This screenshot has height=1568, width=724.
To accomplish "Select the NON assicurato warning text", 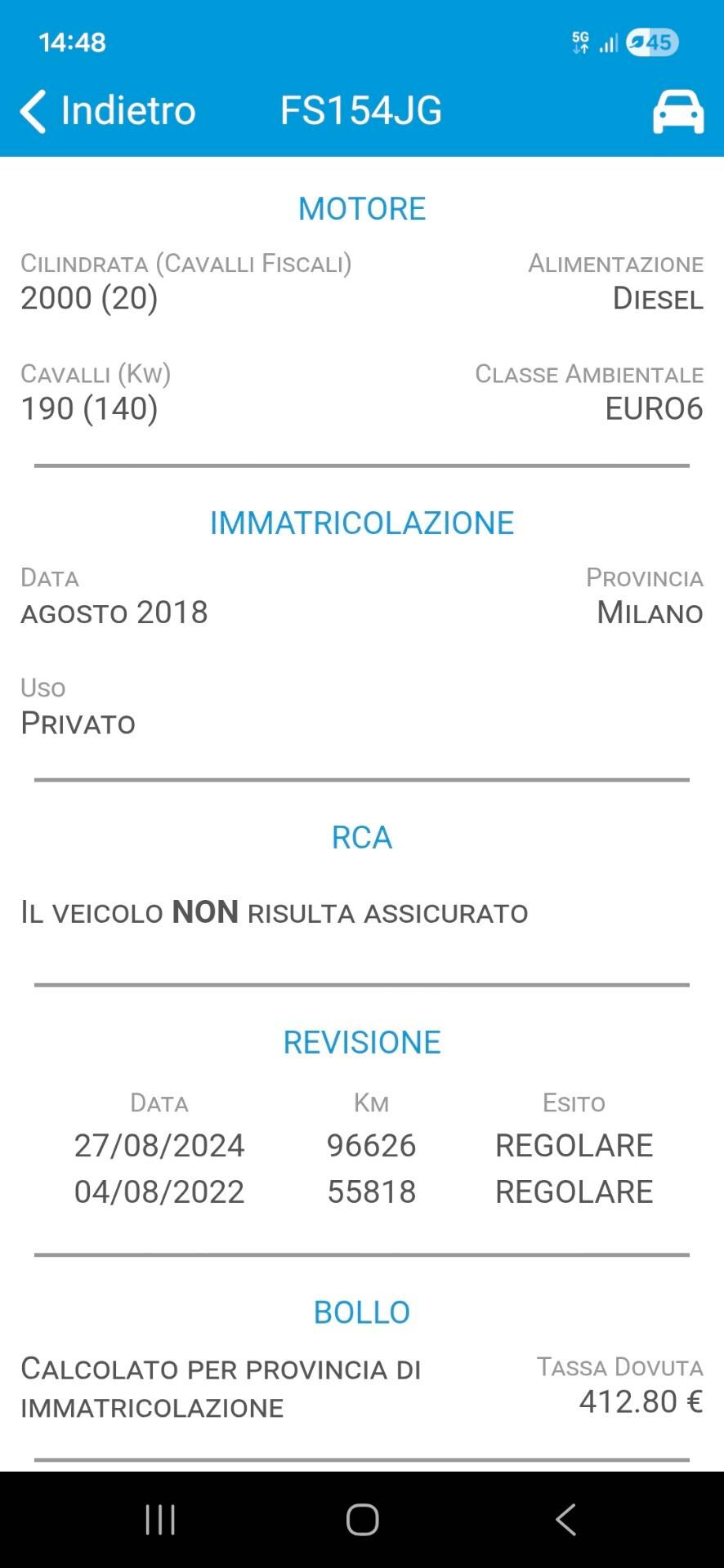I will pyautogui.click(x=274, y=912).
